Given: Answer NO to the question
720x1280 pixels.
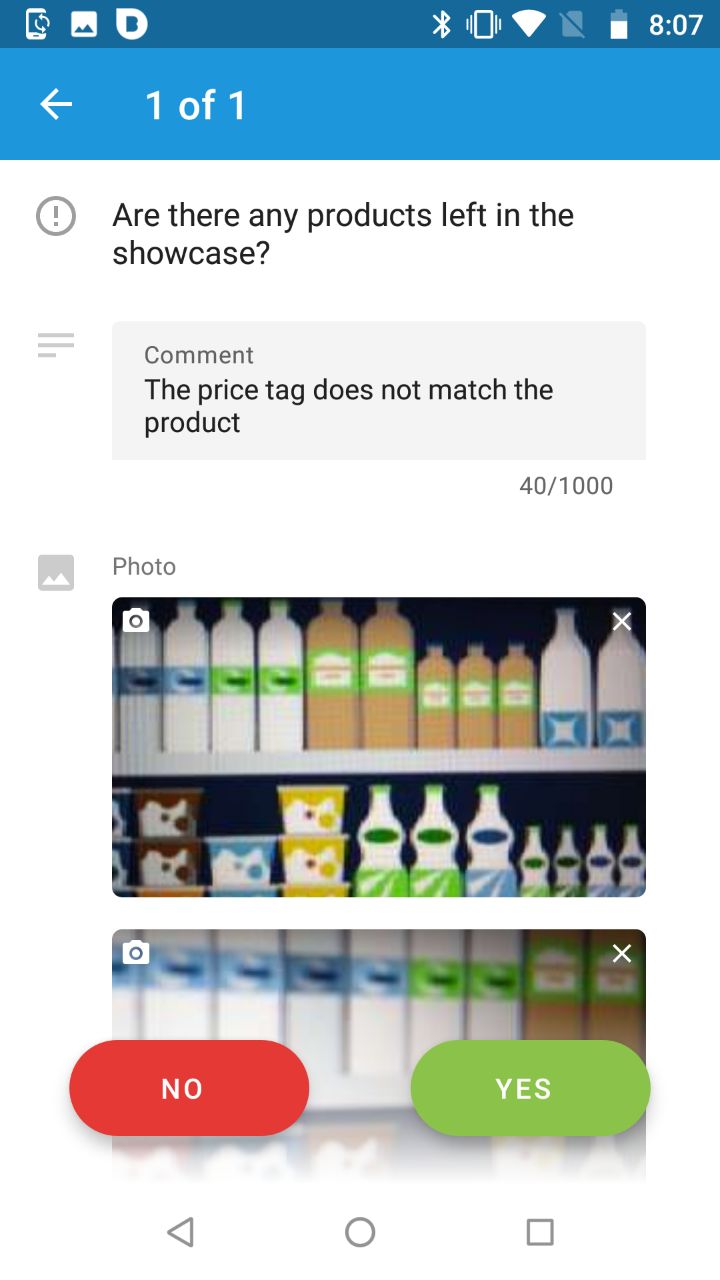Looking at the screenshot, I should pos(189,1088).
